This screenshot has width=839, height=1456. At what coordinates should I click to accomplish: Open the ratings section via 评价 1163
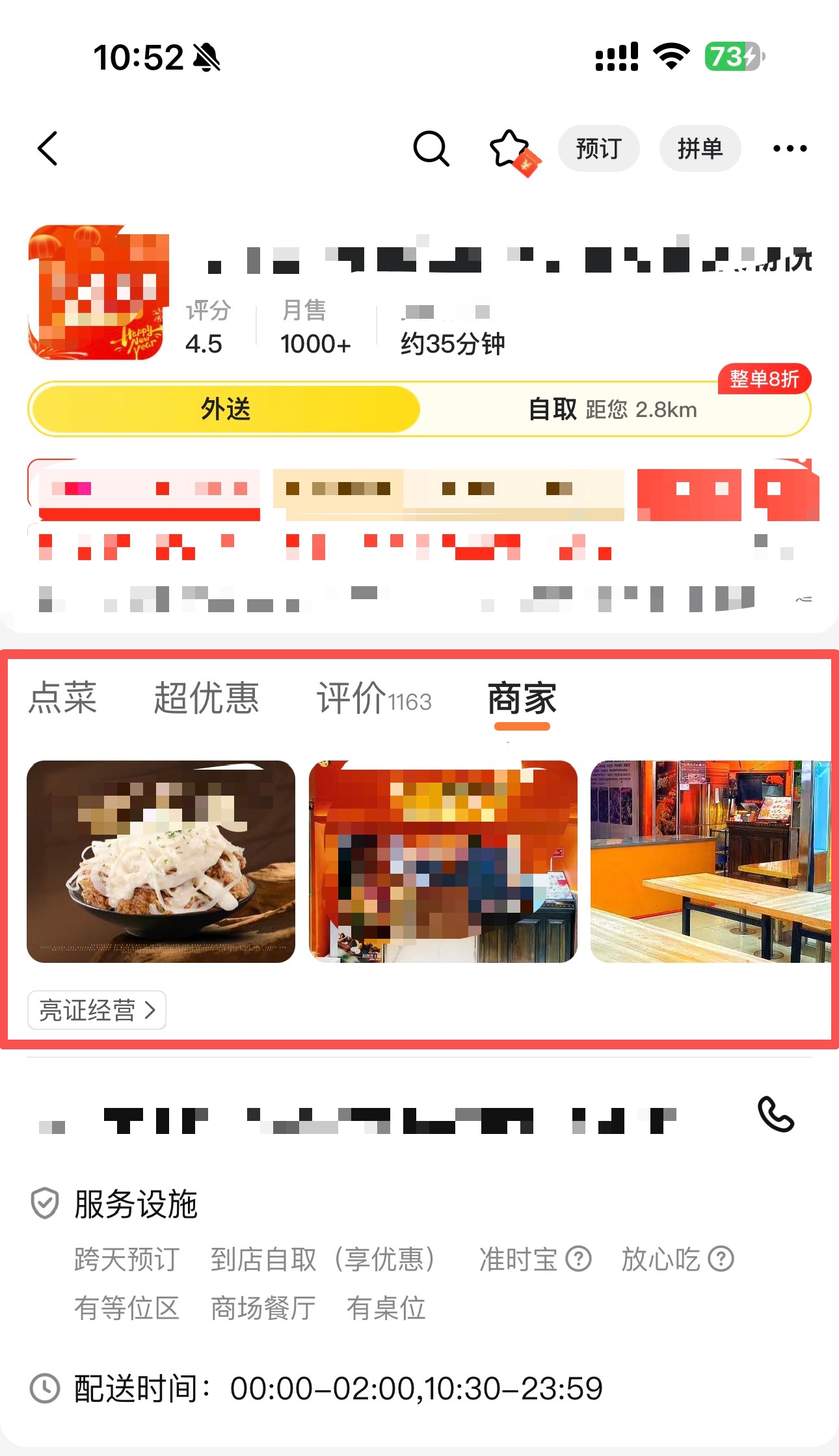[374, 698]
